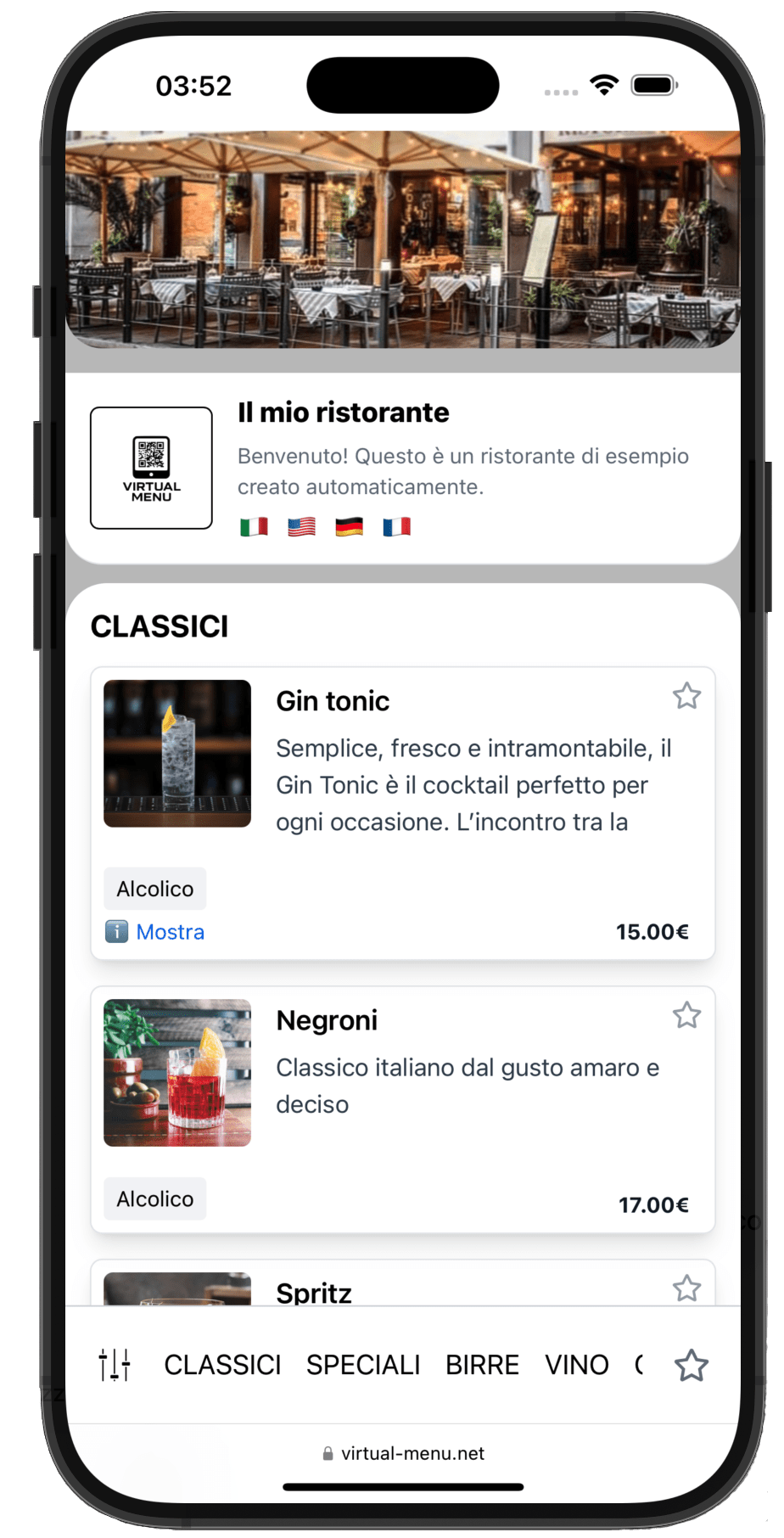Switch language to English with US flag
784x1538 pixels.
[301, 527]
